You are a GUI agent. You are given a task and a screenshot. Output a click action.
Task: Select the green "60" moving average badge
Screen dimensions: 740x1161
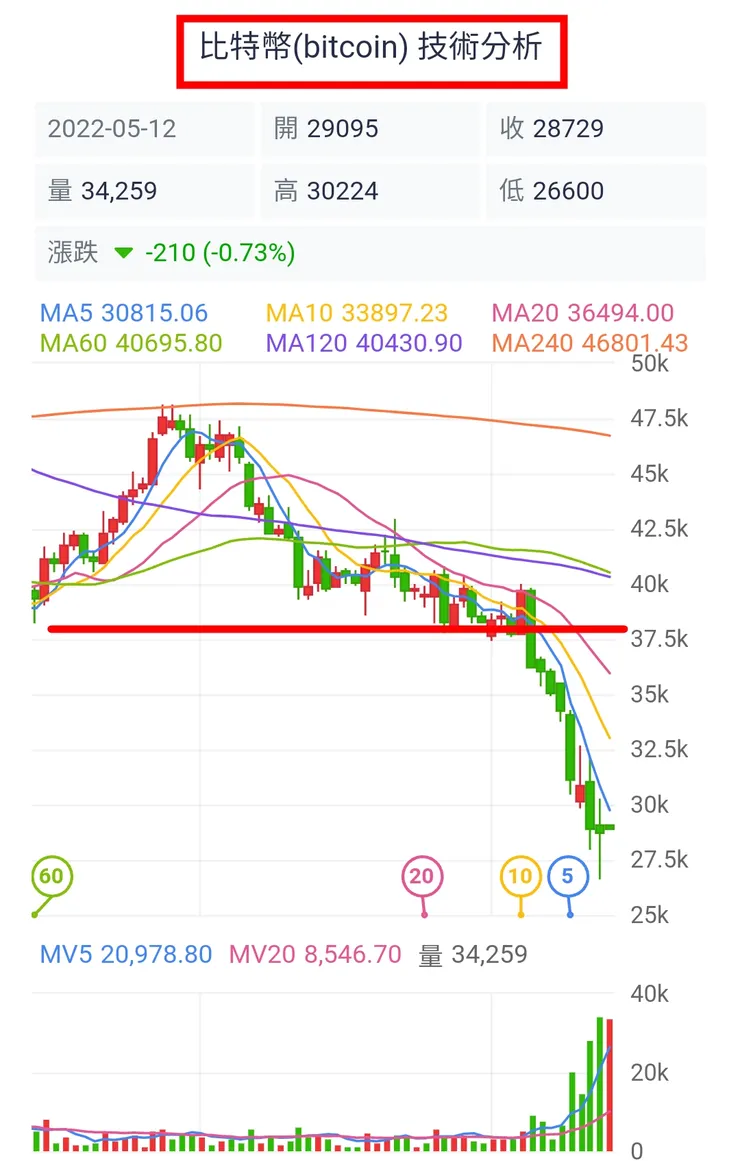tap(50, 874)
